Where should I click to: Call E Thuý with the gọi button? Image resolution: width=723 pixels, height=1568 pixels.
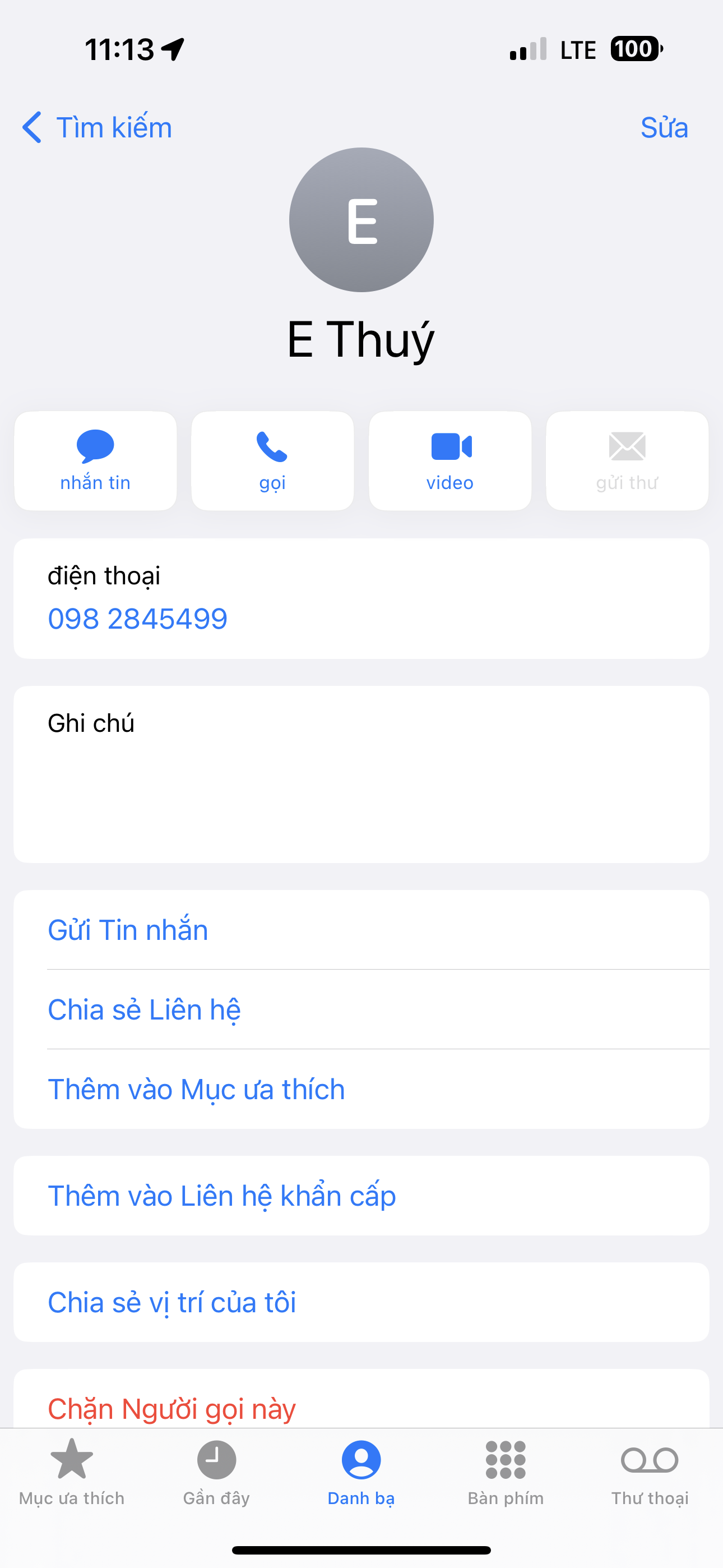[x=272, y=461]
